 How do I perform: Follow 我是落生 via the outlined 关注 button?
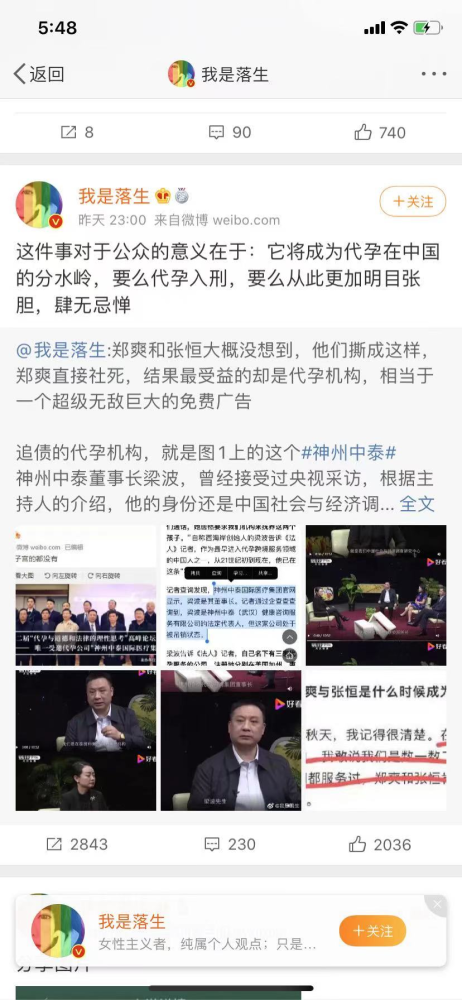[x=413, y=202]
